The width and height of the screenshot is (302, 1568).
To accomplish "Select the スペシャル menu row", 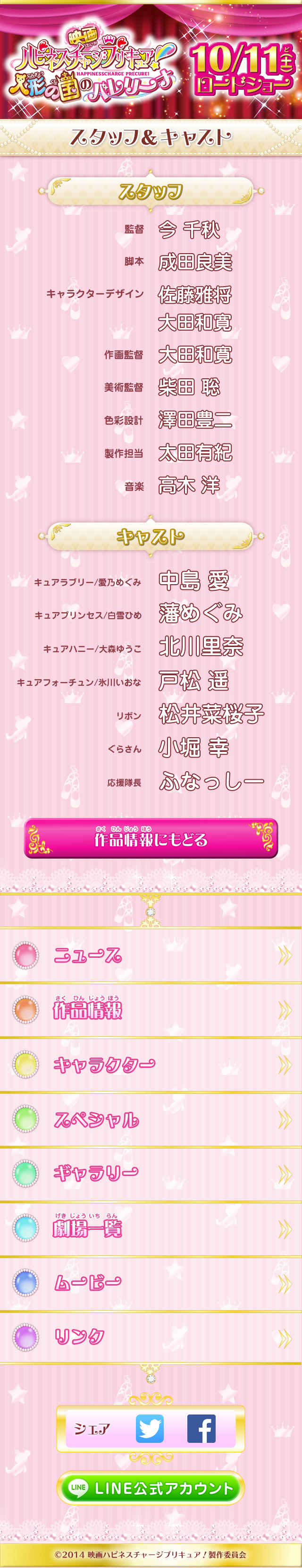I will [x=151, y=1119].
